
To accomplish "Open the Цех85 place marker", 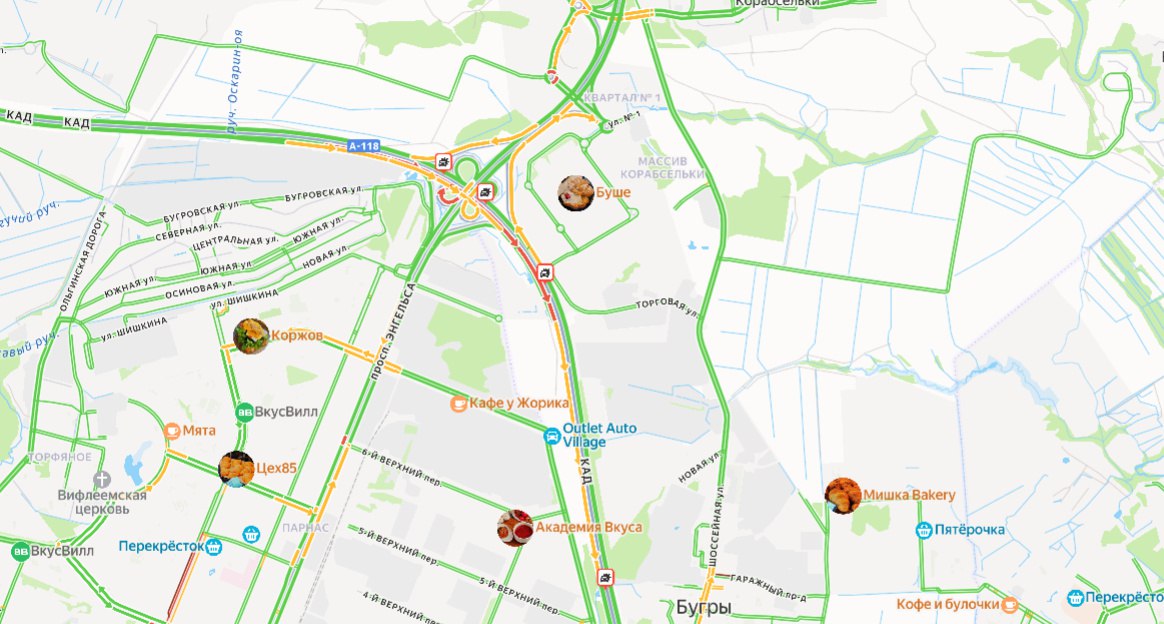I will pos(236,468).
